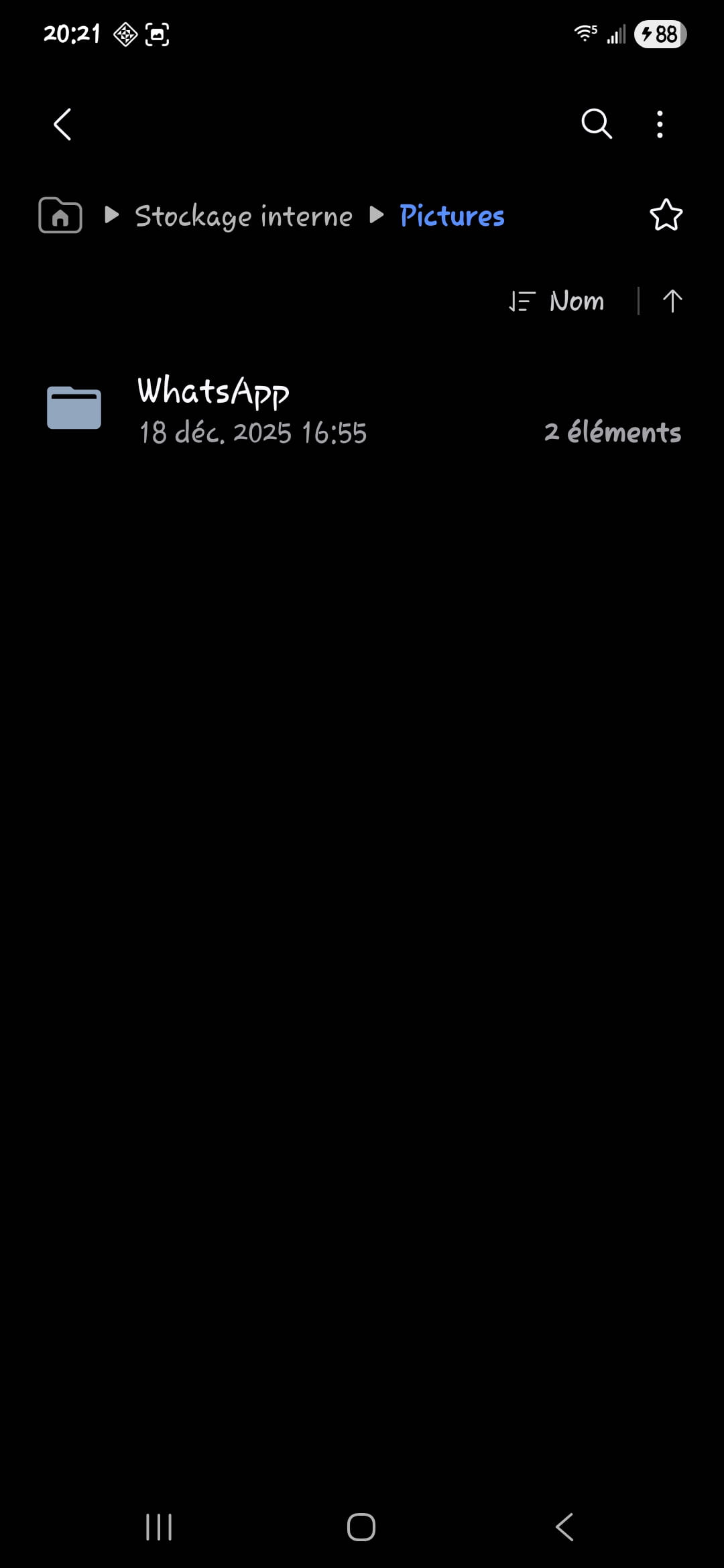
Task: Go to the home screen
Action: (x=361, y=1527)
